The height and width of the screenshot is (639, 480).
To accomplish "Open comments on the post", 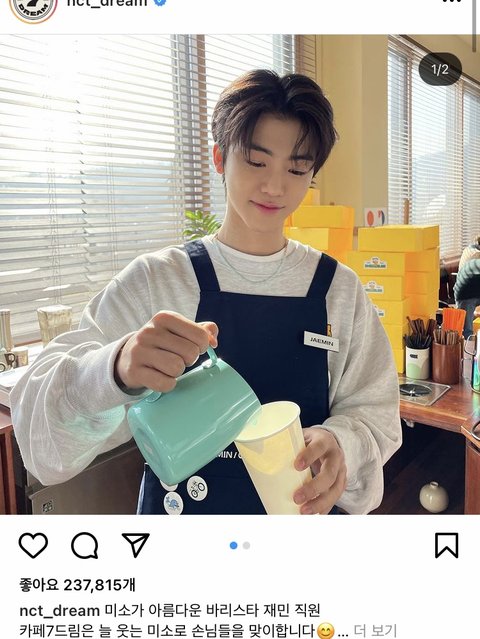I will point(85,545).
